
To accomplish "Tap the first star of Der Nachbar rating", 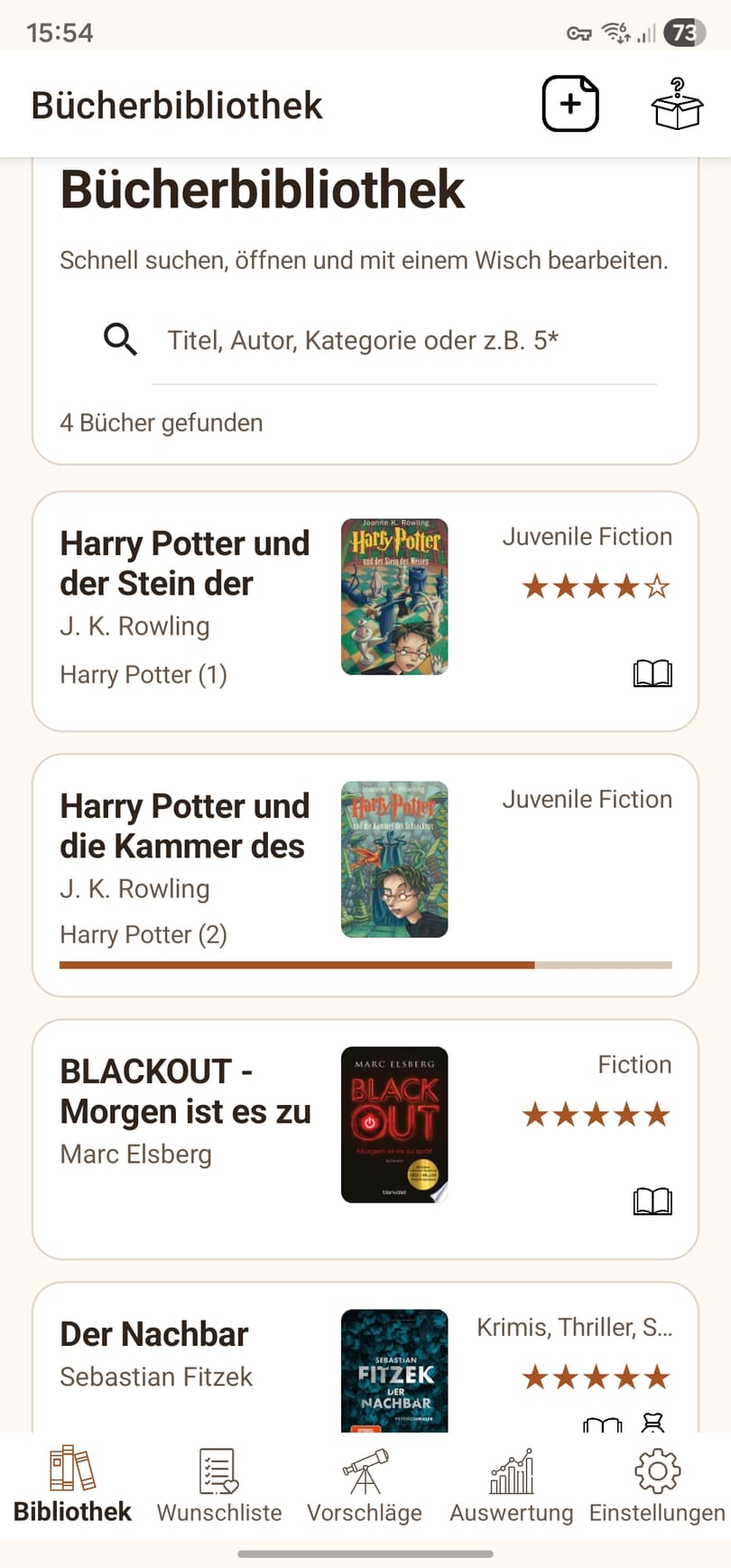I will [x=536, y=1377].
